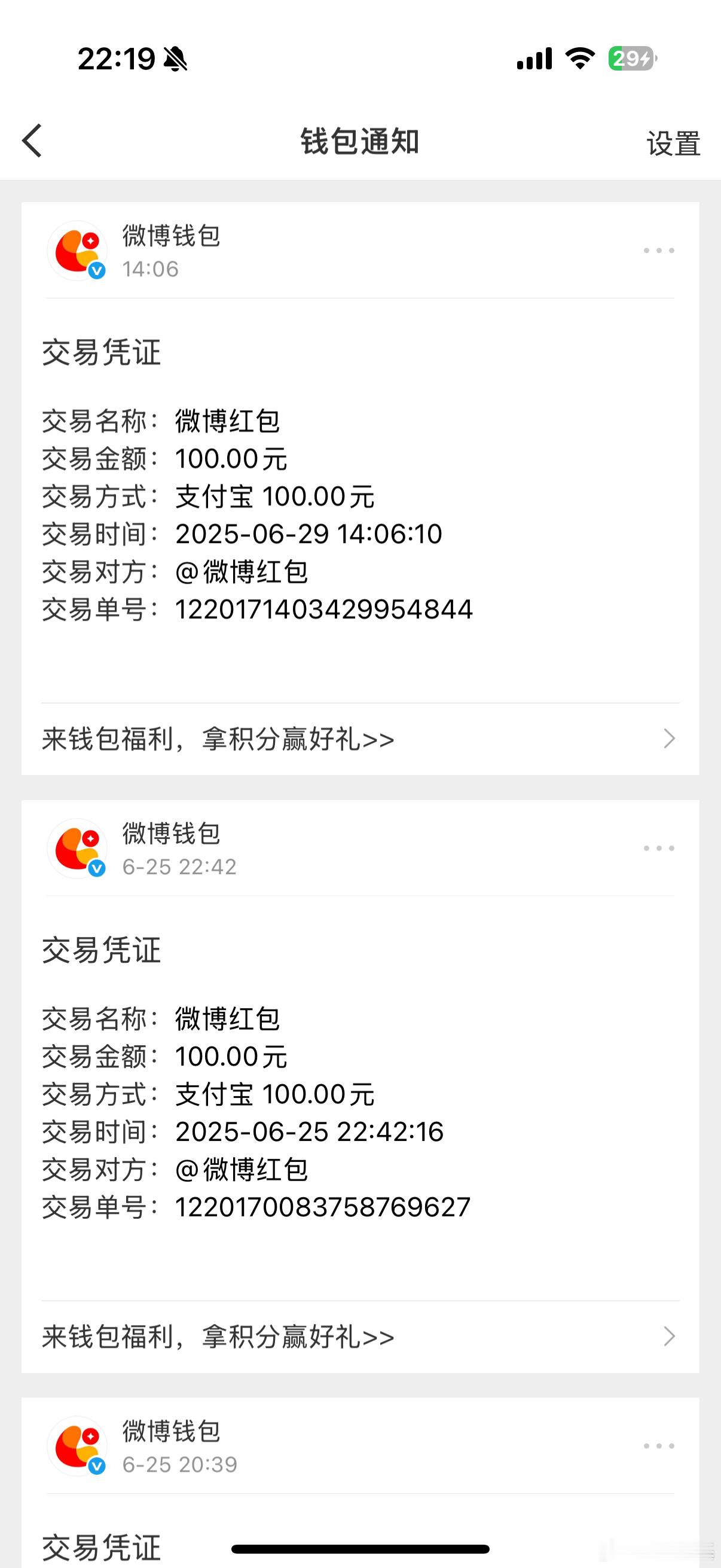Go back from 钱包通知

tap(32, 141)
